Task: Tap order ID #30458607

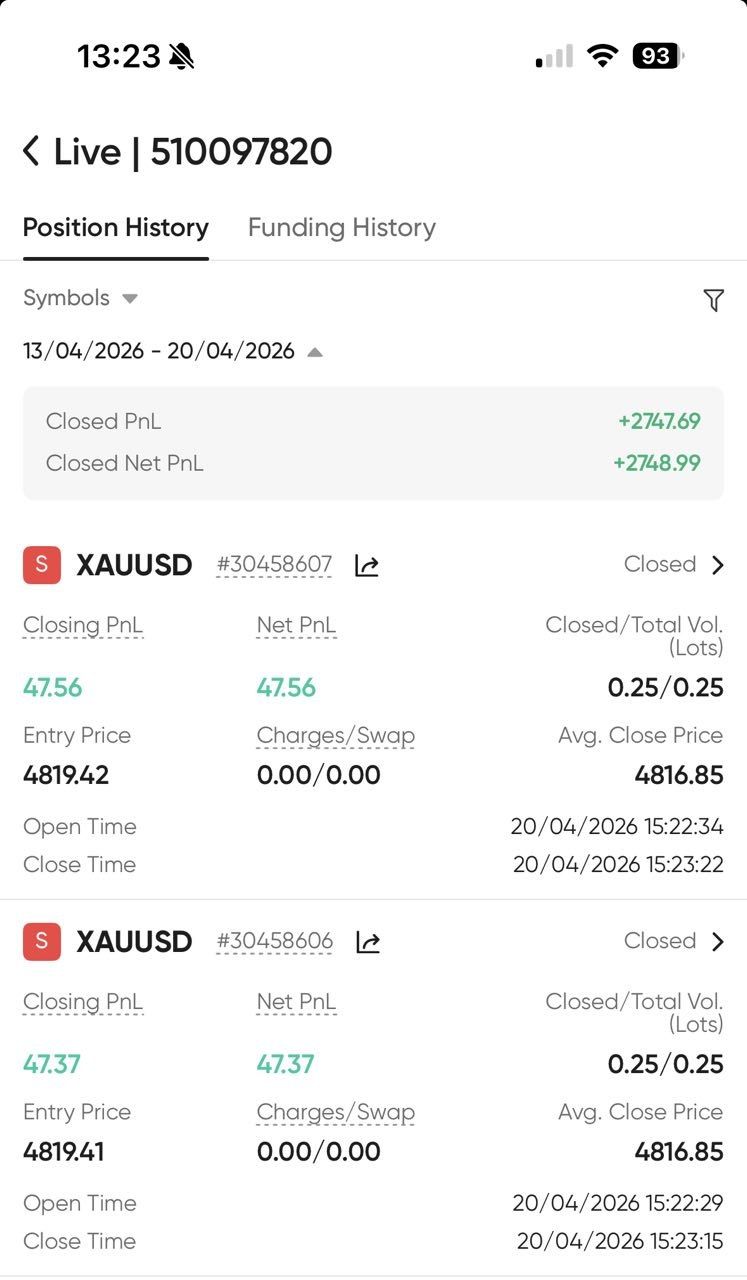Action: [x=274, y=565]
